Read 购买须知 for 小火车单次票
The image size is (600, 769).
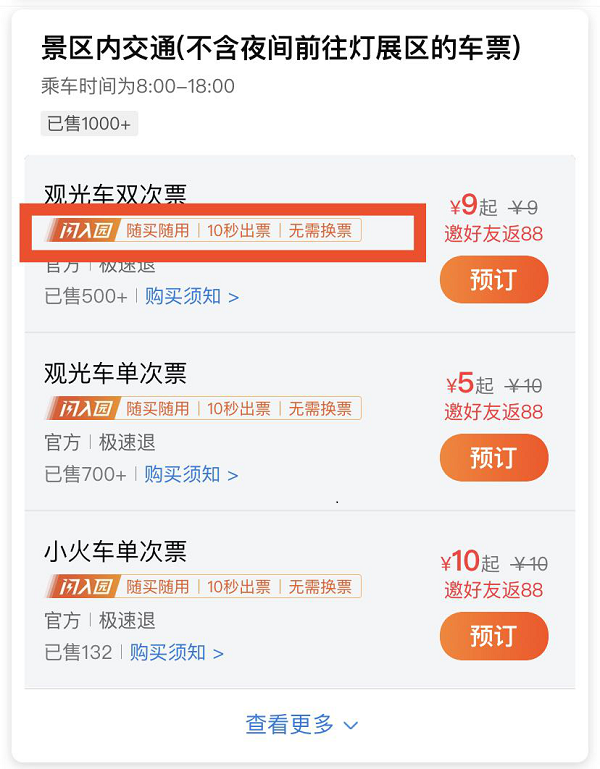click(x=176, y=652)
